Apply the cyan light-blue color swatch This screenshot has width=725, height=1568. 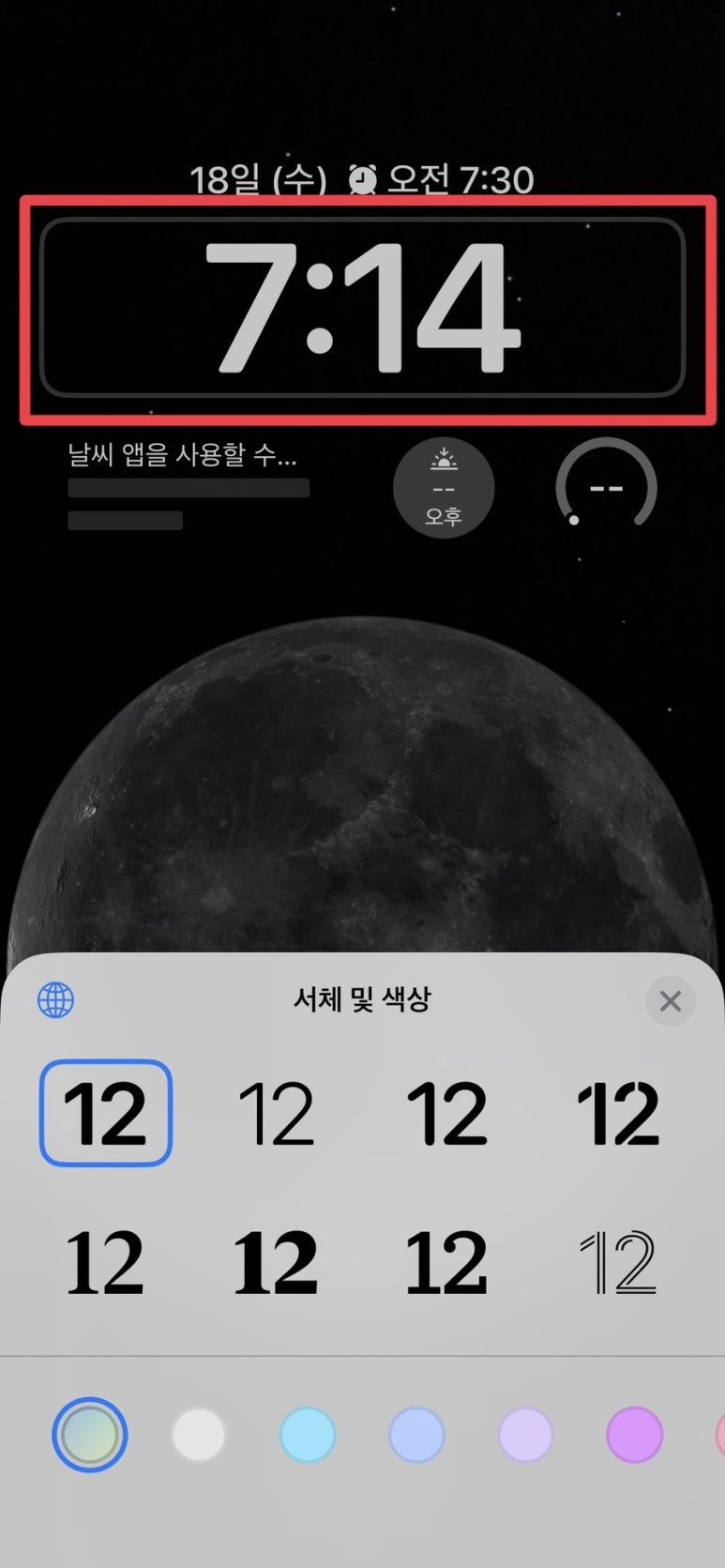tap(308, 1435)
